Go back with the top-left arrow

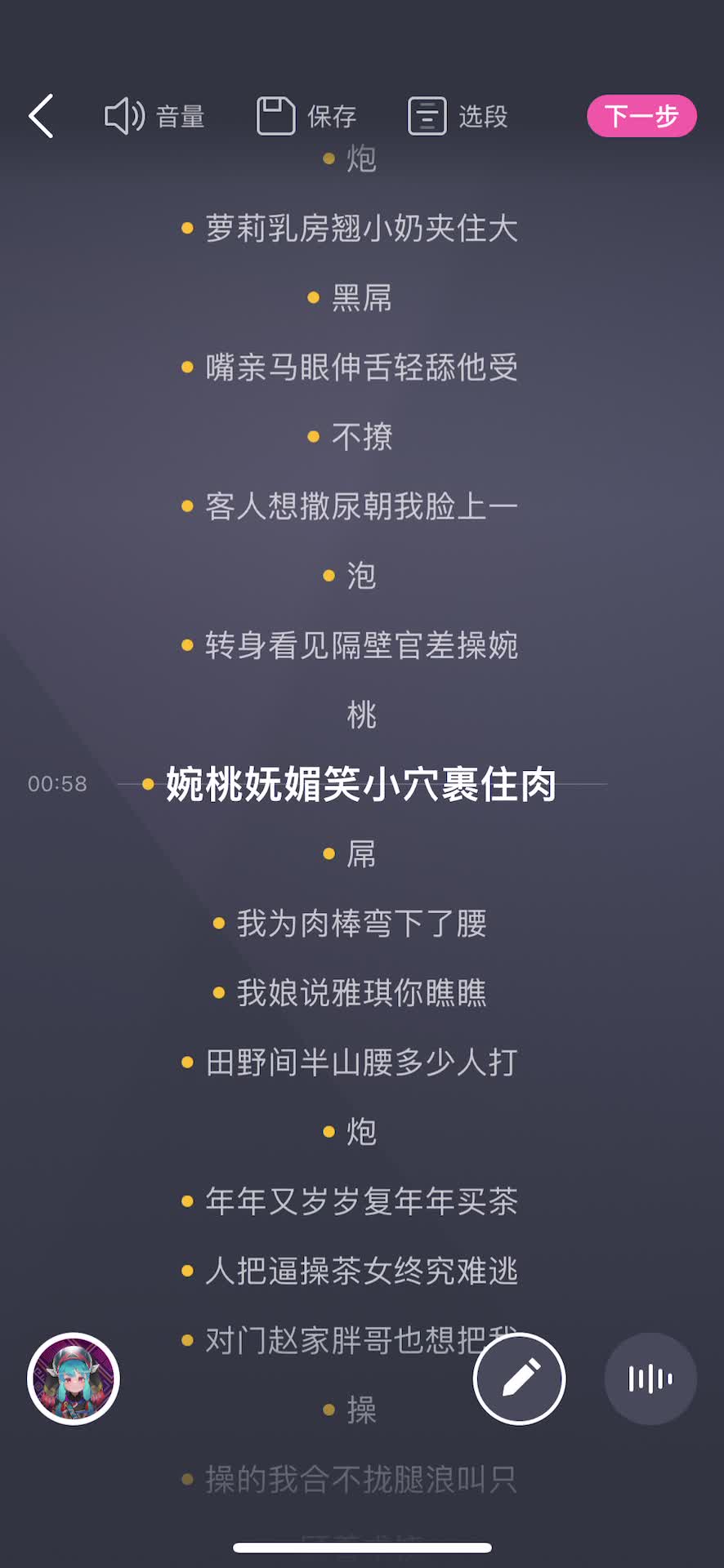tap(41, 116)
